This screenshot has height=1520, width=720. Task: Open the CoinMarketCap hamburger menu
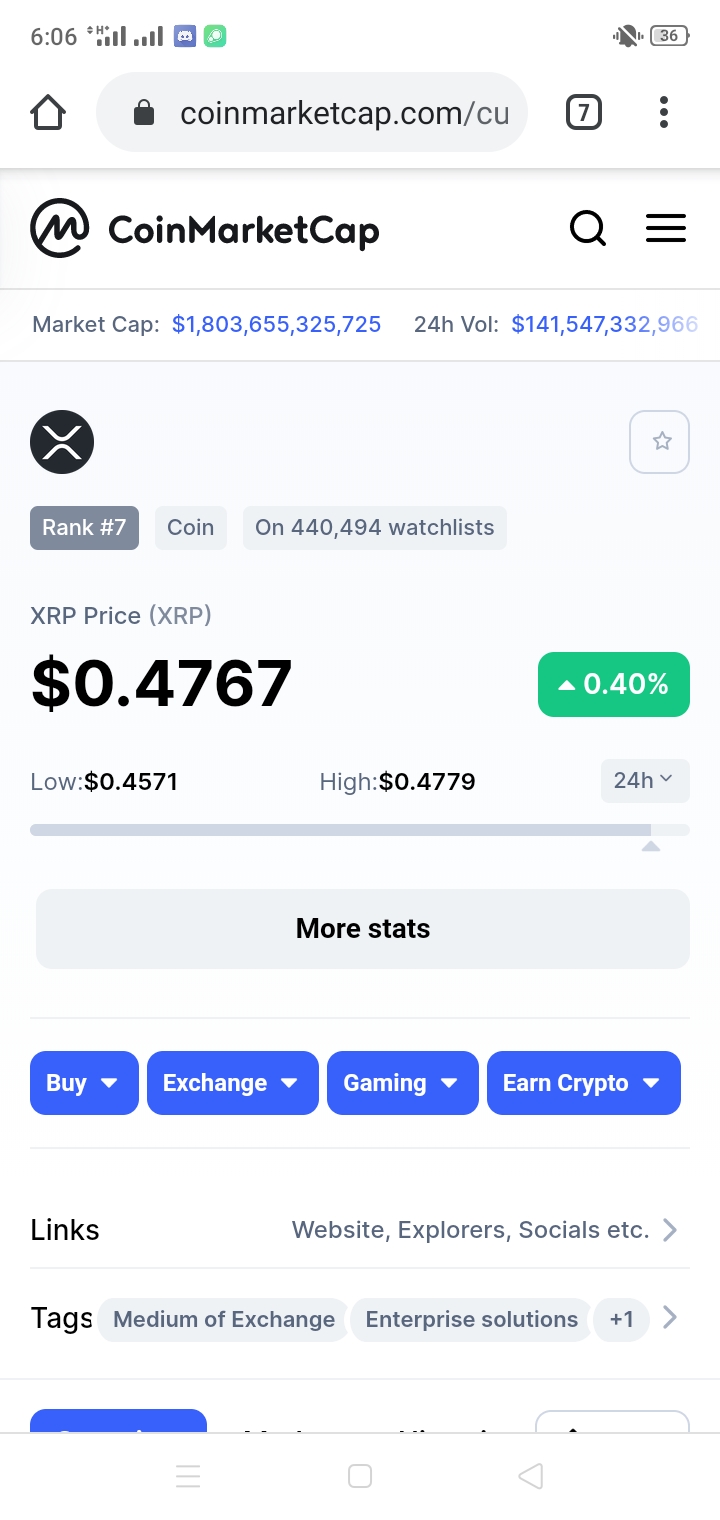[666, 229]
